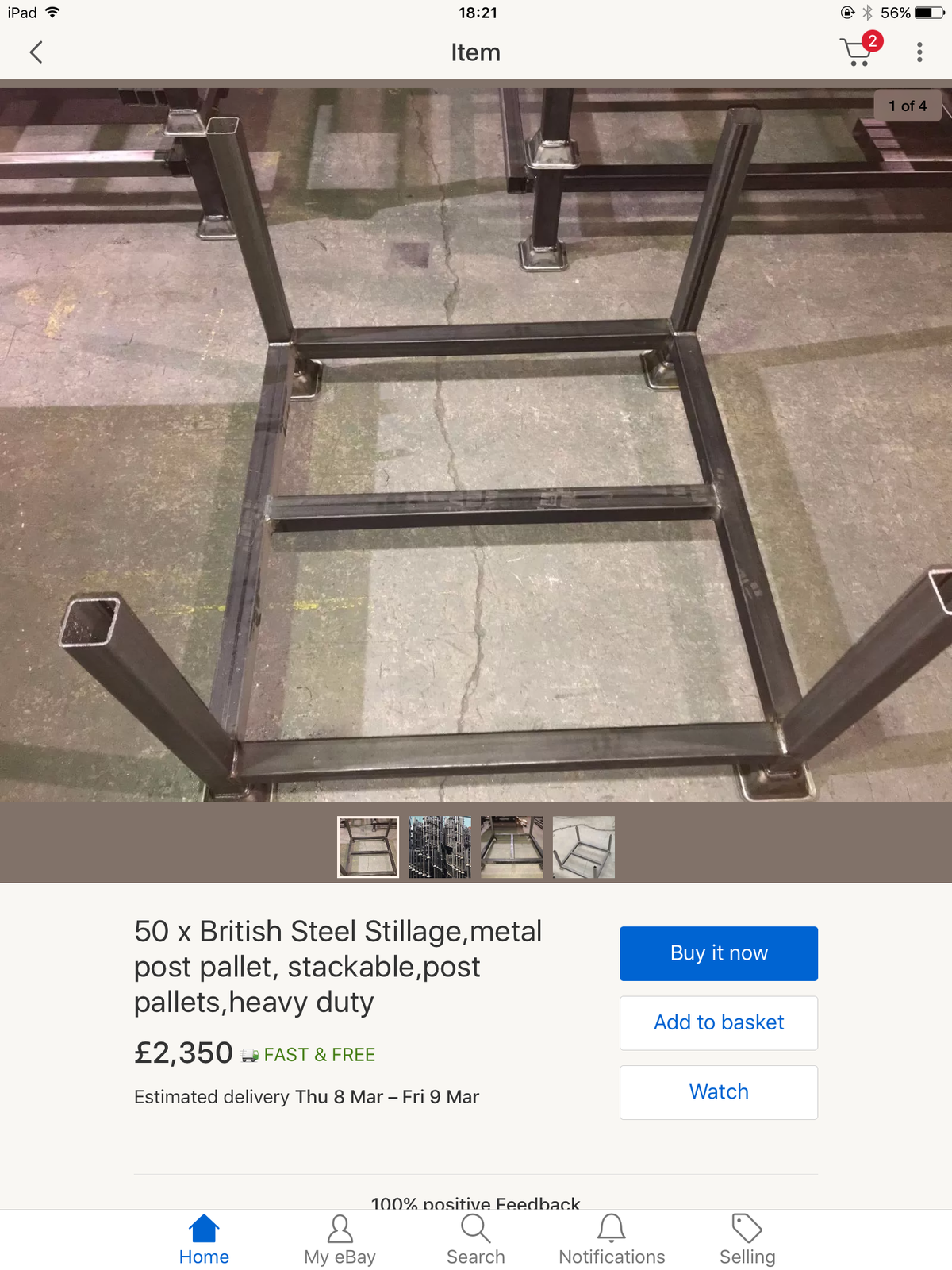Viewport: 952px width, 1270px height.
Task: Go back to the previous page
Action: (36, 52)
